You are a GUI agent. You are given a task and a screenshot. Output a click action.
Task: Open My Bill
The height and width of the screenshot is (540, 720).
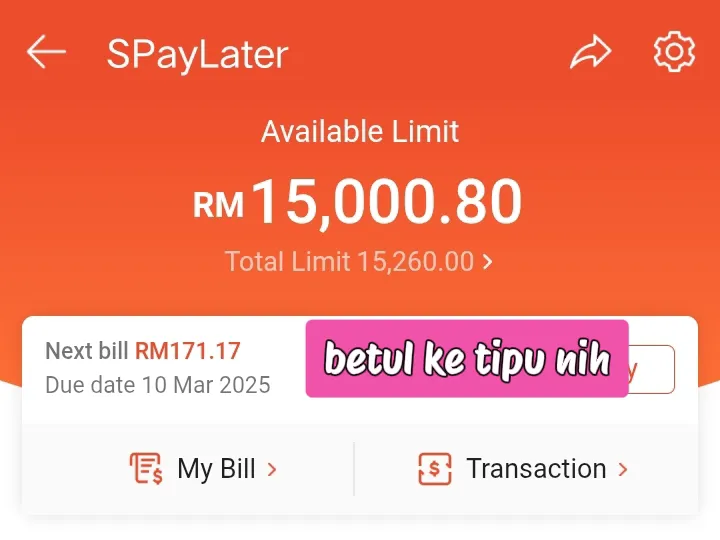coord(204,469)
